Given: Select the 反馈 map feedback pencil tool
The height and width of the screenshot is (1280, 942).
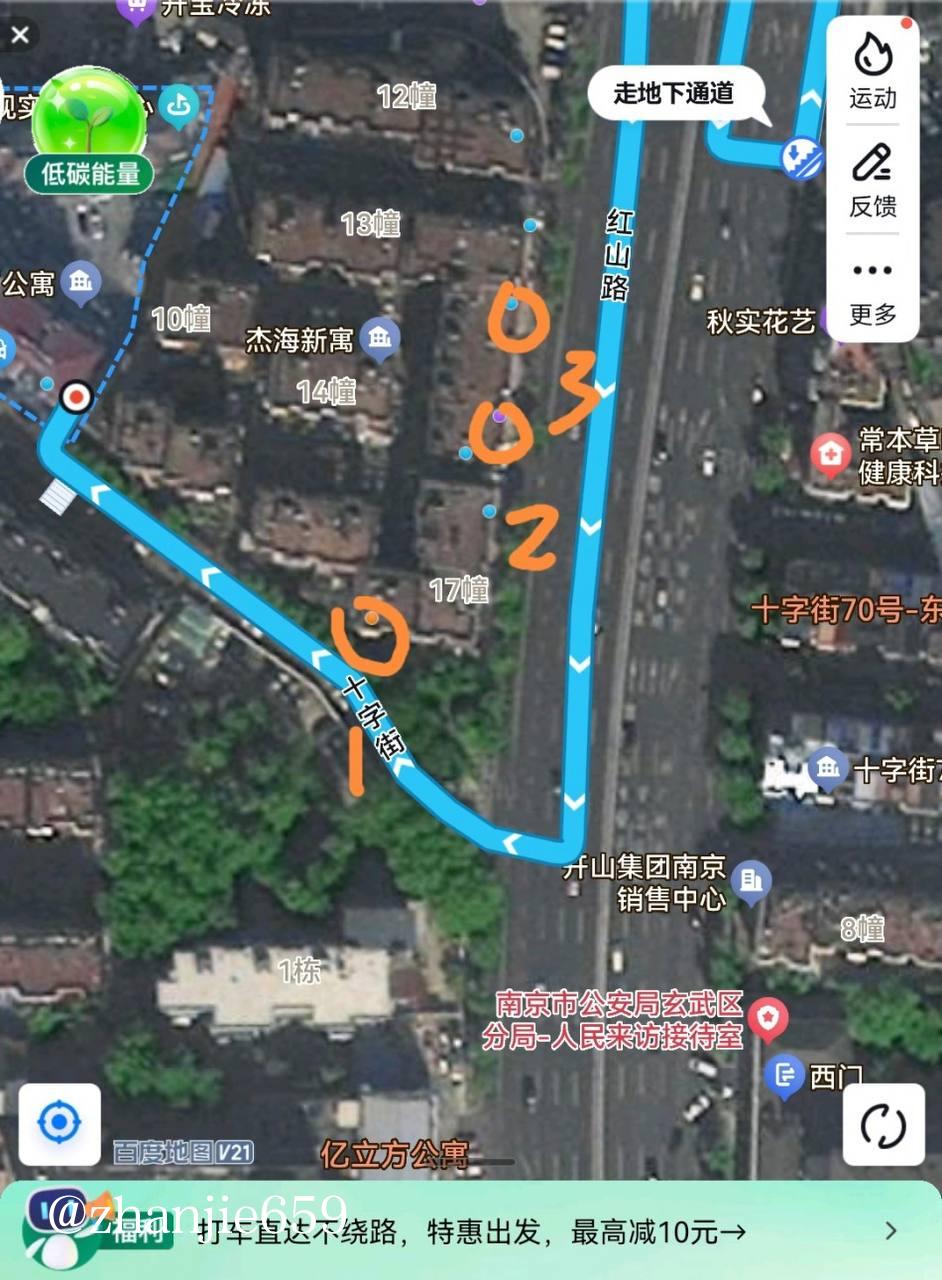Looking at the screenshot, I should click(871, 180).
